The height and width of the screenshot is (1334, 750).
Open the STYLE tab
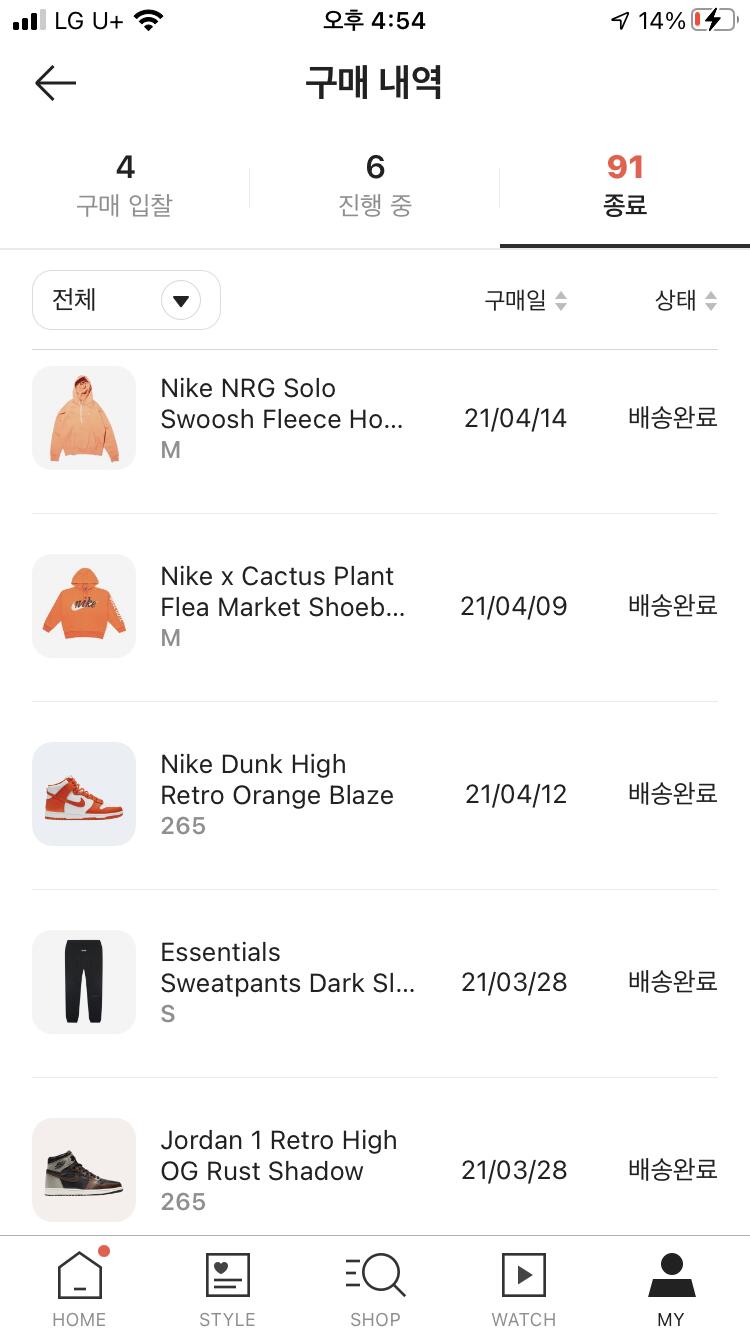pos(227,1288)
